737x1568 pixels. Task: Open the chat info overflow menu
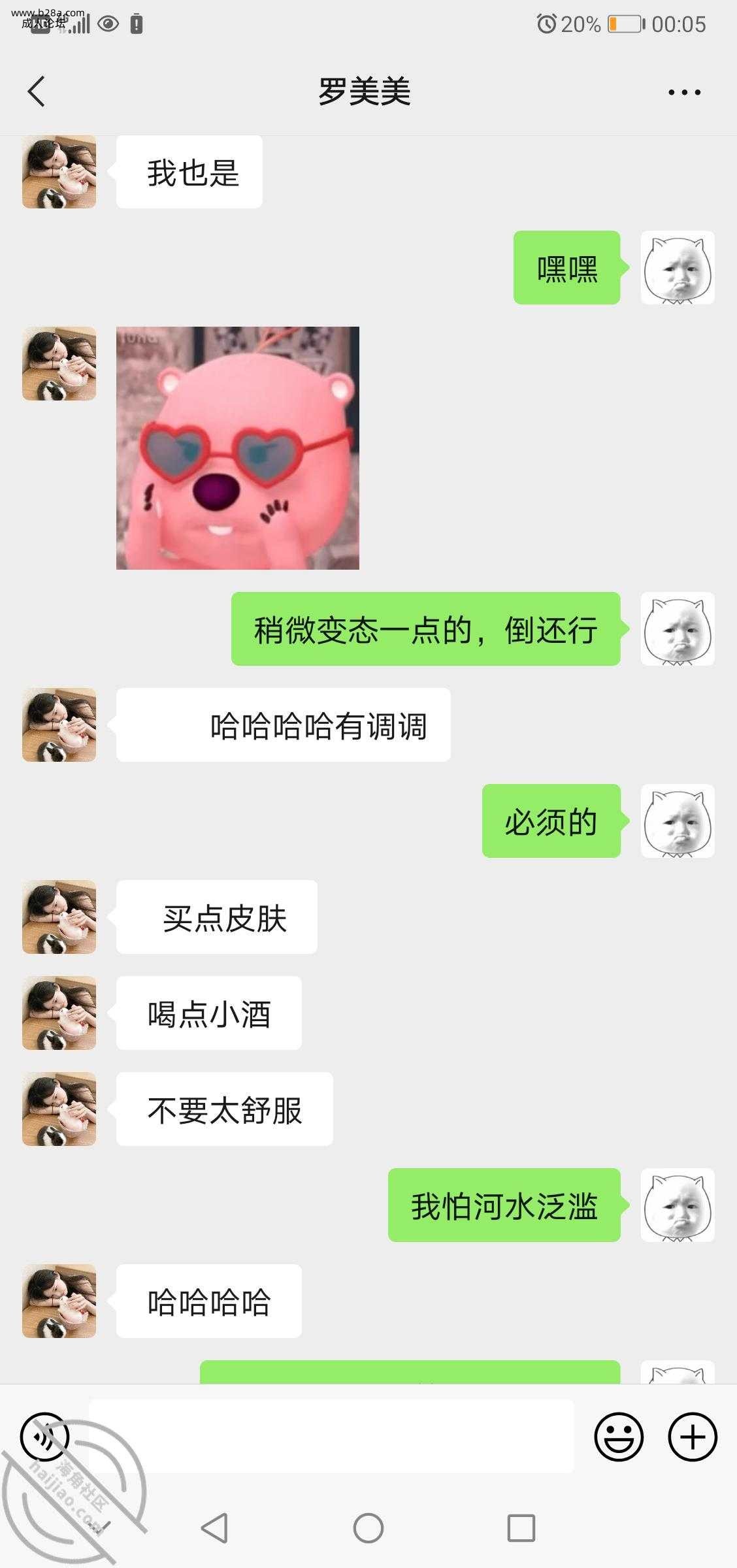click(x=684, y=92)
